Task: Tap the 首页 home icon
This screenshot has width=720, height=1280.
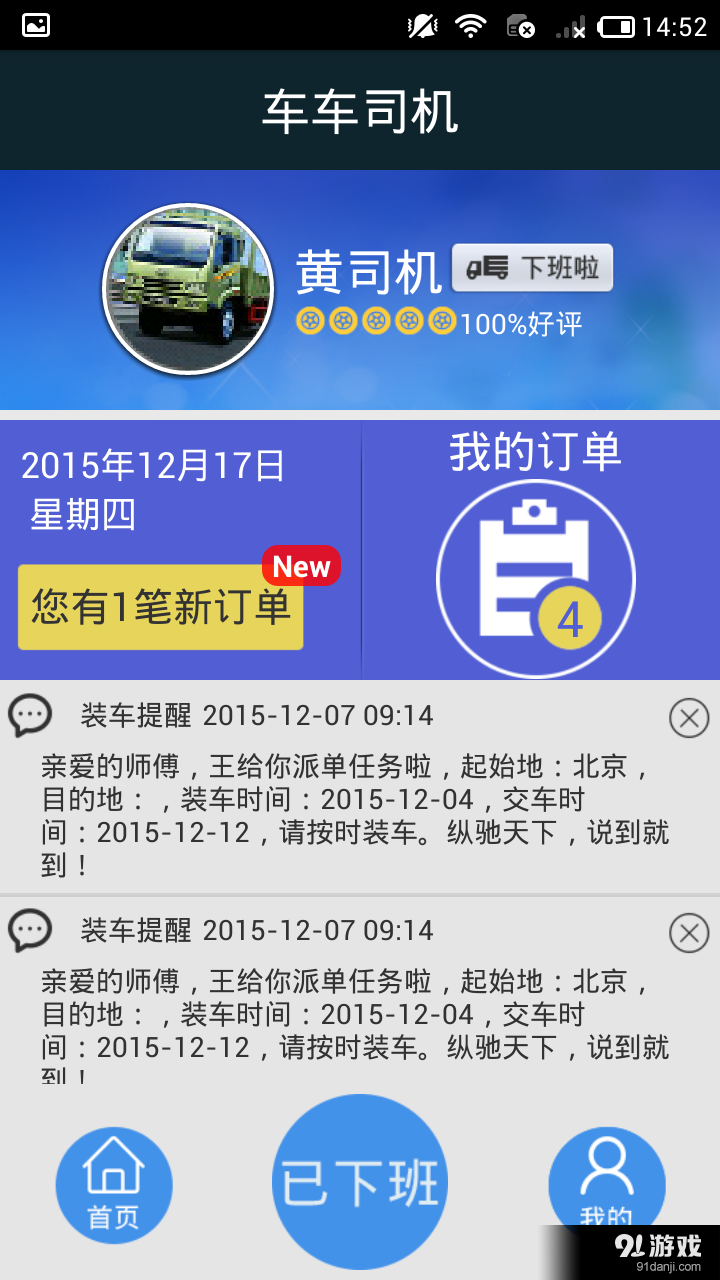Action: pyautogui.click(x=114, y=1165)
